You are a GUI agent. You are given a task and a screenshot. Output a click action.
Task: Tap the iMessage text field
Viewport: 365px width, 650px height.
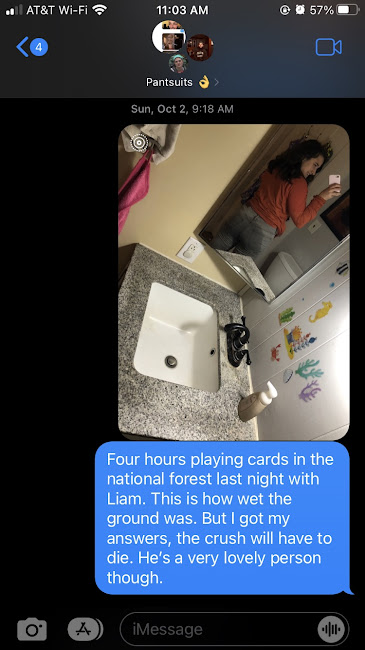(x=220, y=629)
